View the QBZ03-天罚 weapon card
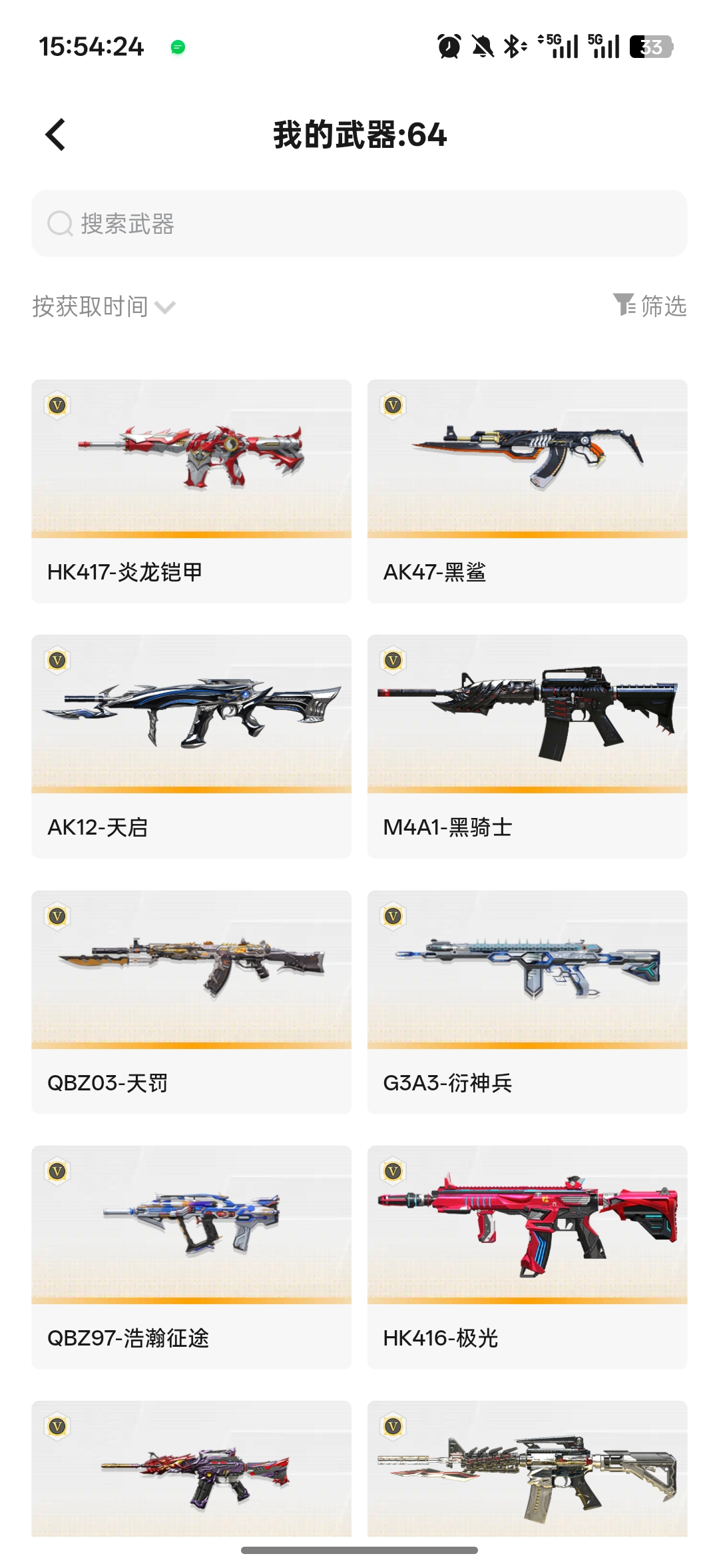The height and width of the screenshot is (1568, 719). click(191, 1002)
